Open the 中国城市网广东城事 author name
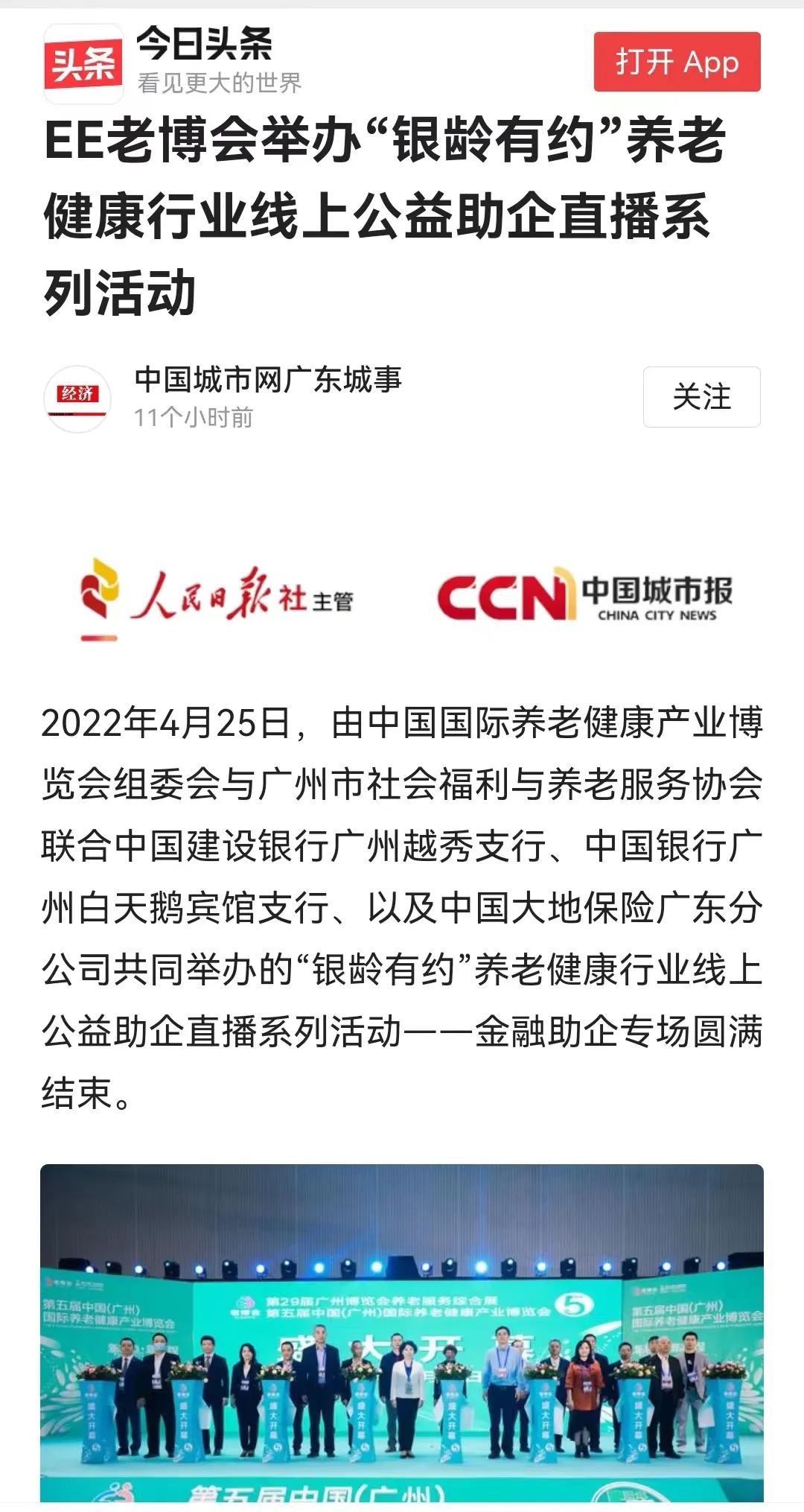 point(268,380)
